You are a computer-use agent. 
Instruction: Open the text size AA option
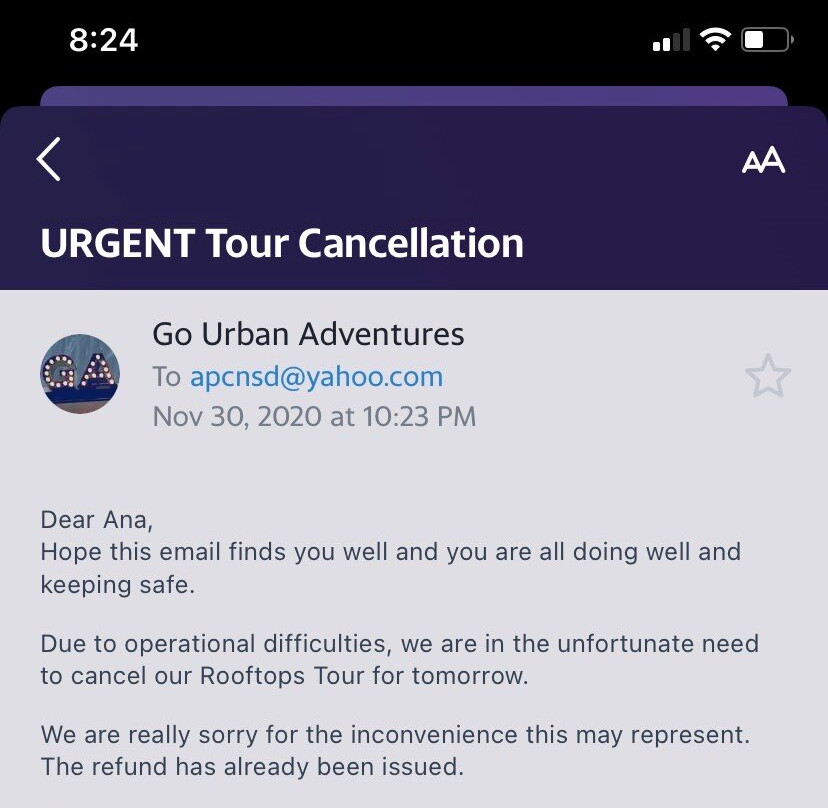tap(763, 161)
